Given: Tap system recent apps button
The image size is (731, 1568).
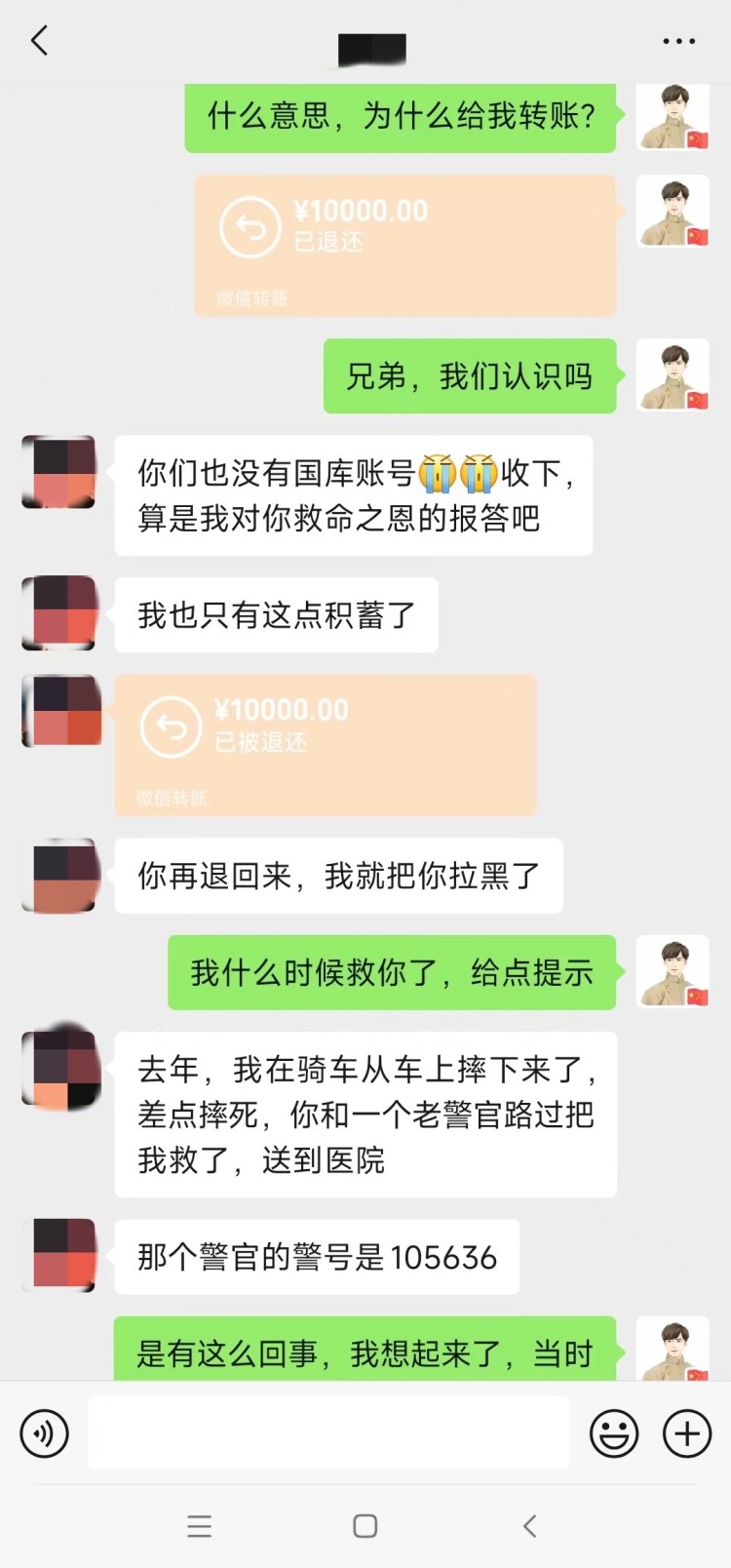Looking at the screenshot, I should coord(200,1526).
